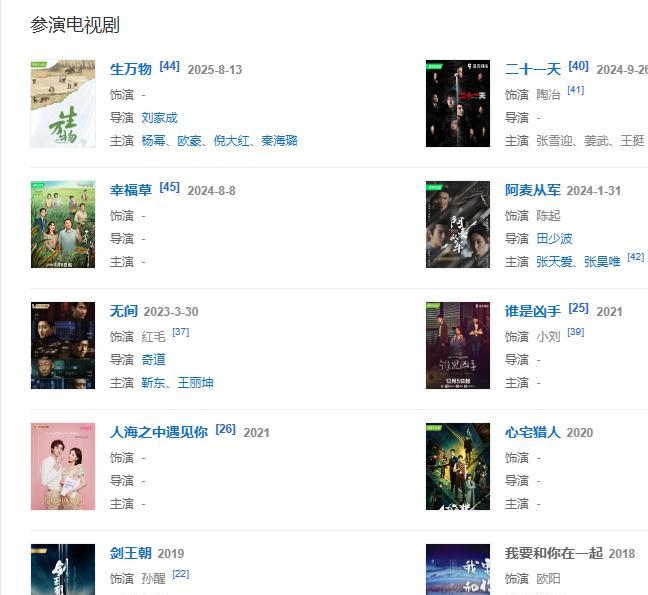This screenshot has width=648, height=595.
Task: Tap the 幸福草 poster thumbnail
Action: (x=63, y=224)
